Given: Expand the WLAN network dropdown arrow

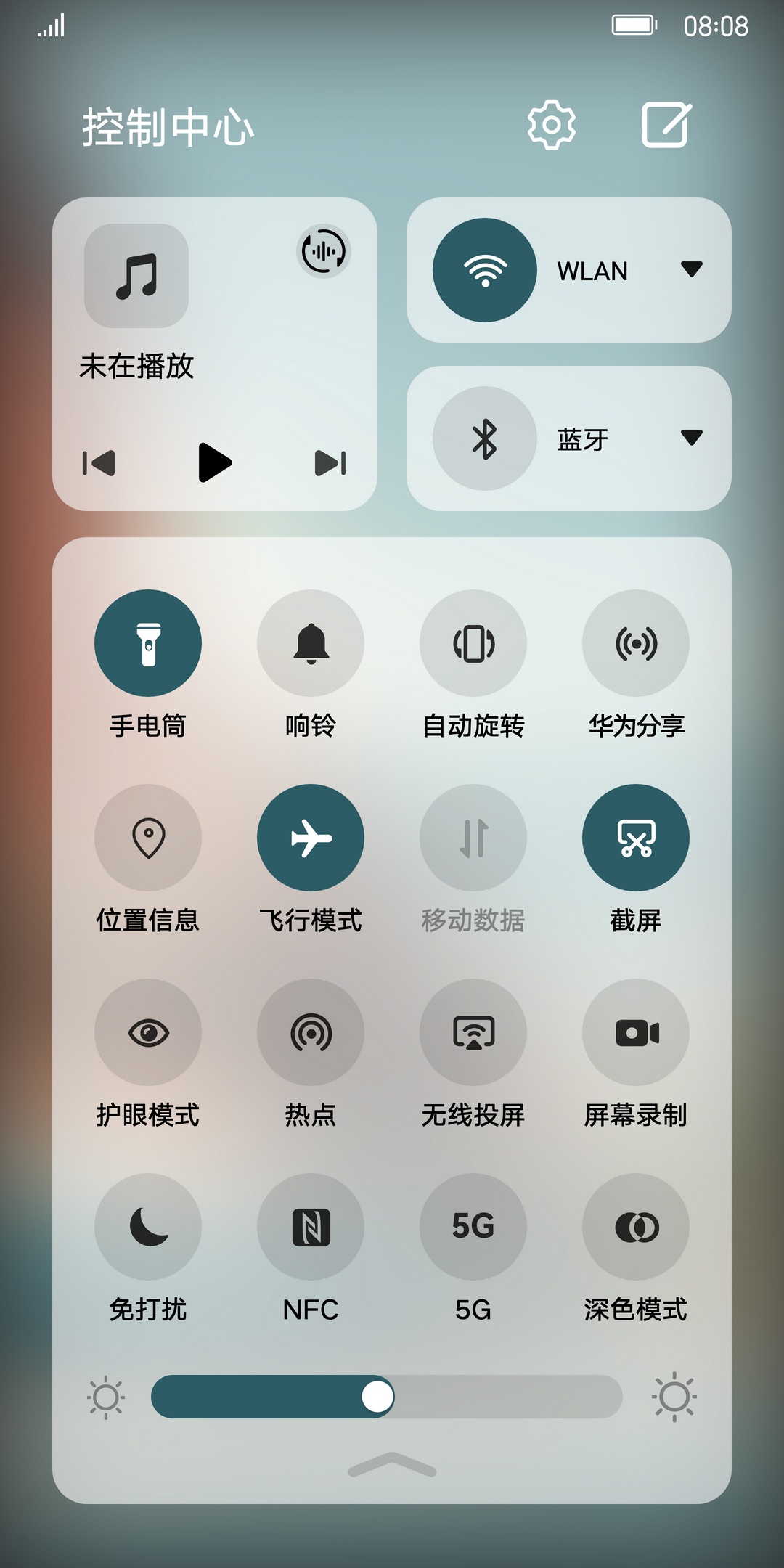Looking at the screenshot, I should pyautogui.click(x=691, y=269).
